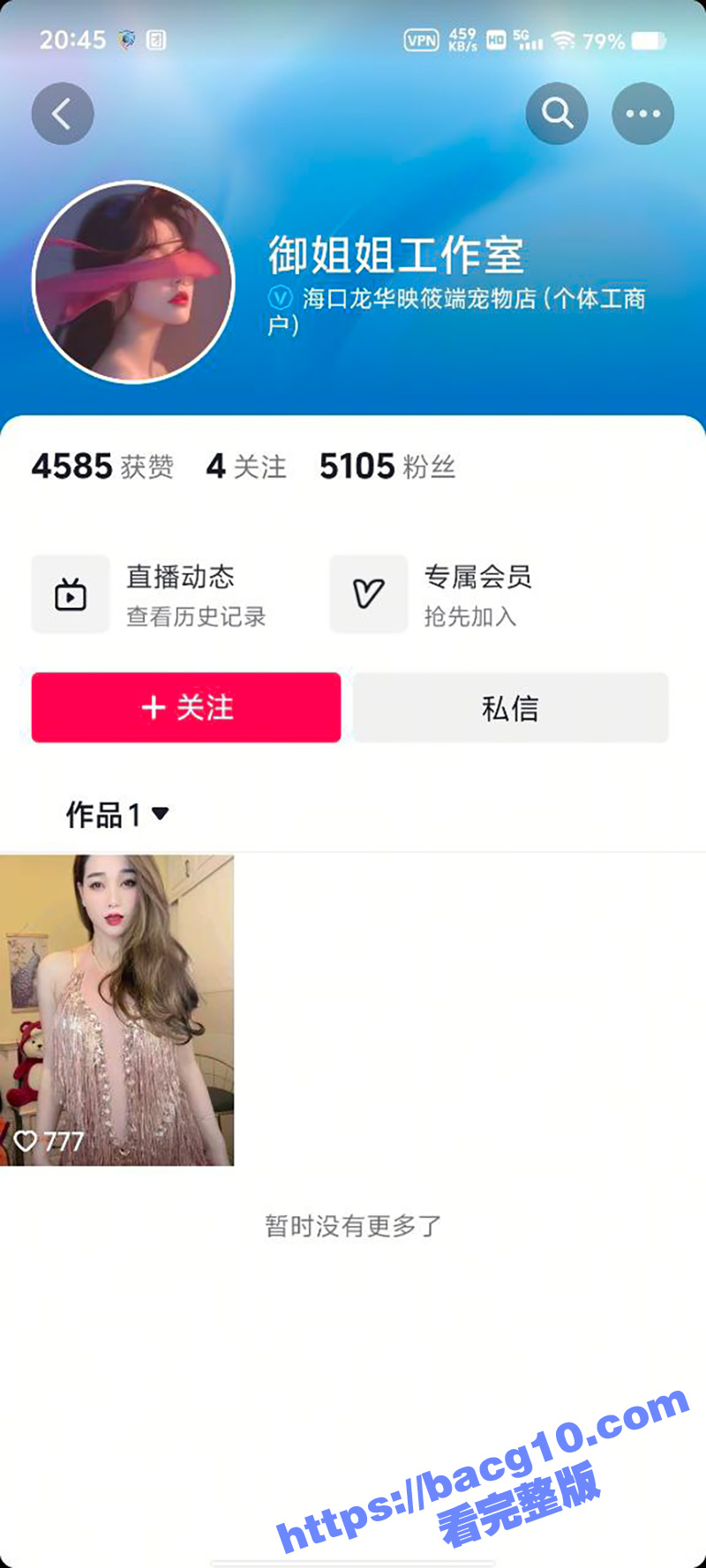View the profile avatar picture
The height and width of the screenshot is (1568, 706).
tap(133, 282)
